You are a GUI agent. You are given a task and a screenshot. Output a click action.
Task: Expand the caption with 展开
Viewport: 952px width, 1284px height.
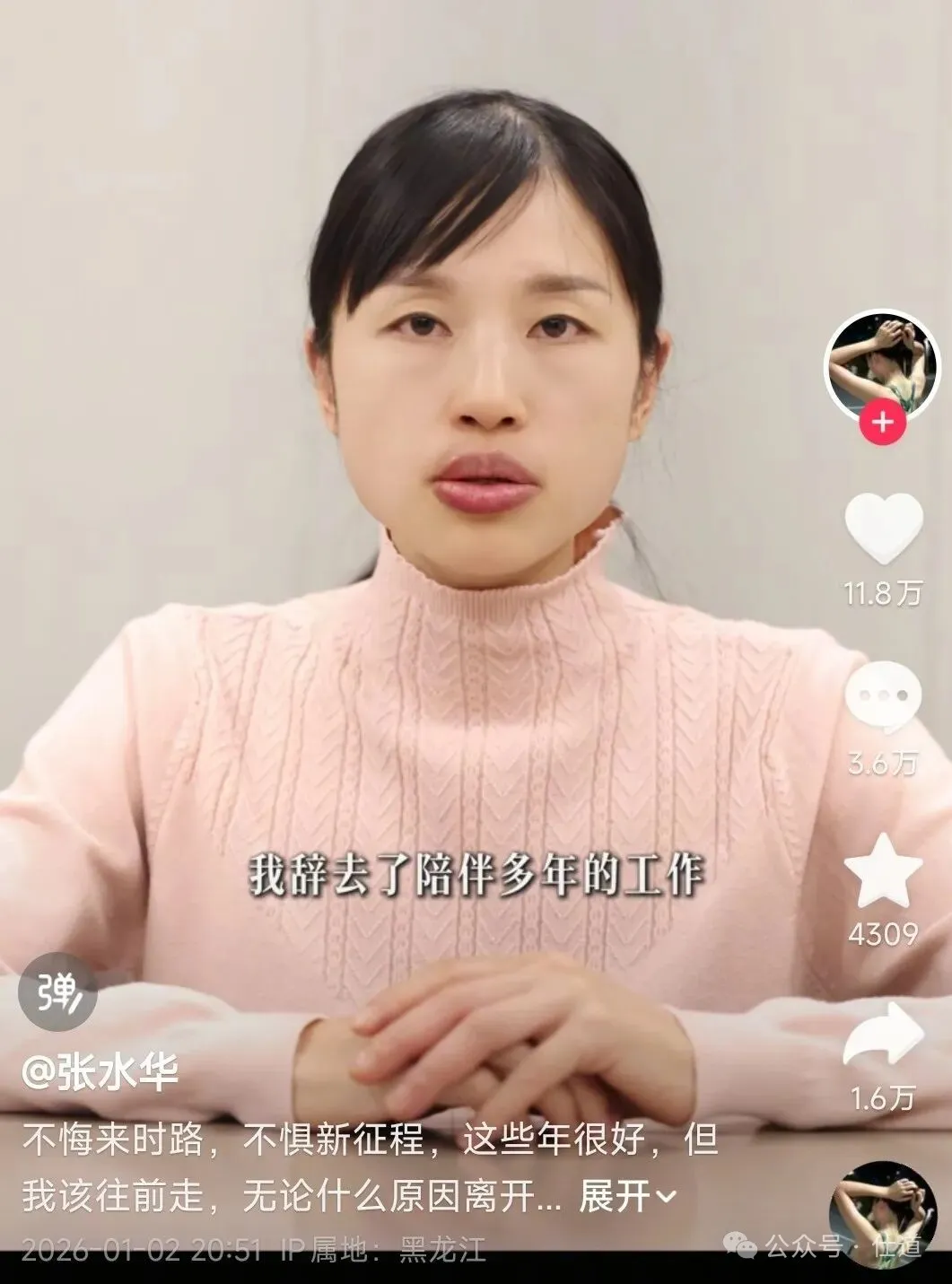tap(626, 1195)
